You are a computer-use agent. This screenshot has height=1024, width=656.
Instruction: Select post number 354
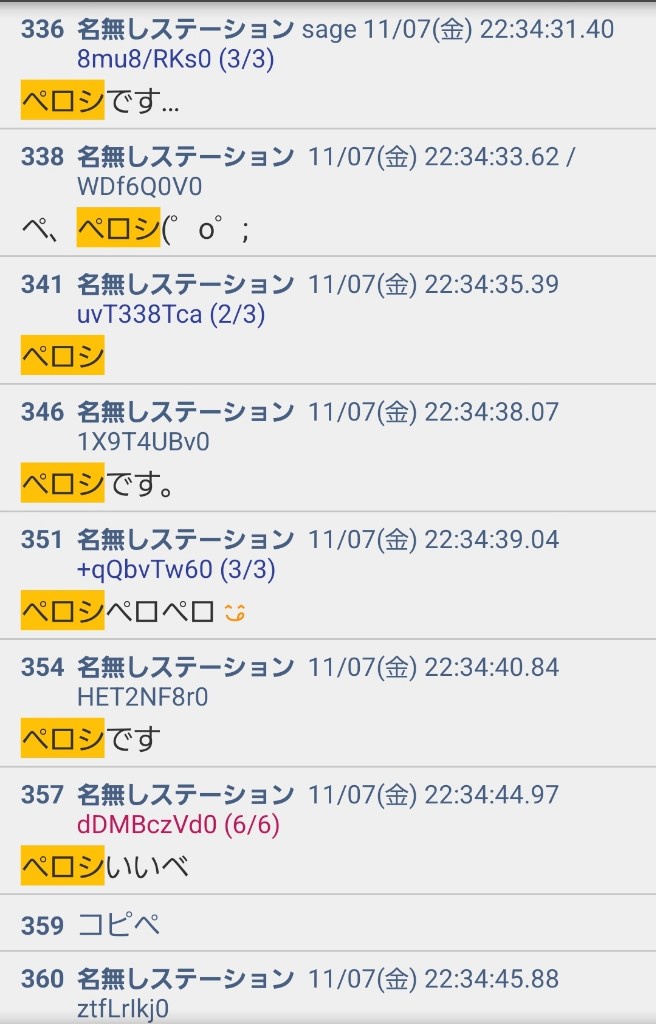[42, 667]
